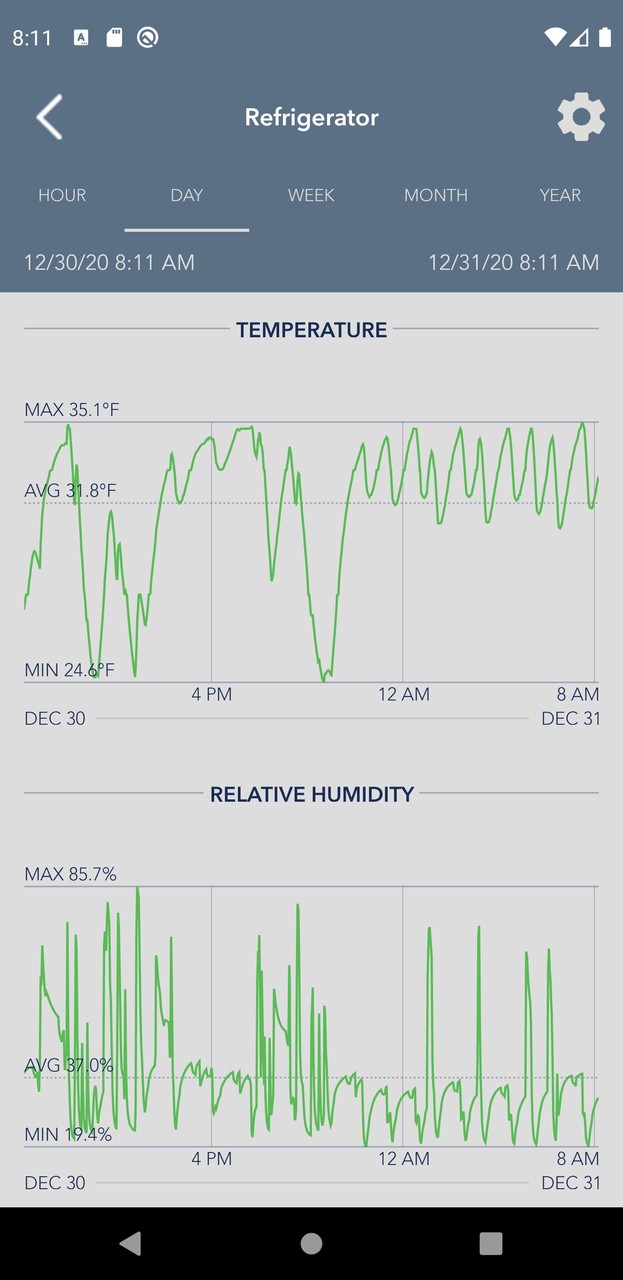Switch to the MONTH tab
Image resolution: width=623 pixels, height=1280 pixels.
436,195
